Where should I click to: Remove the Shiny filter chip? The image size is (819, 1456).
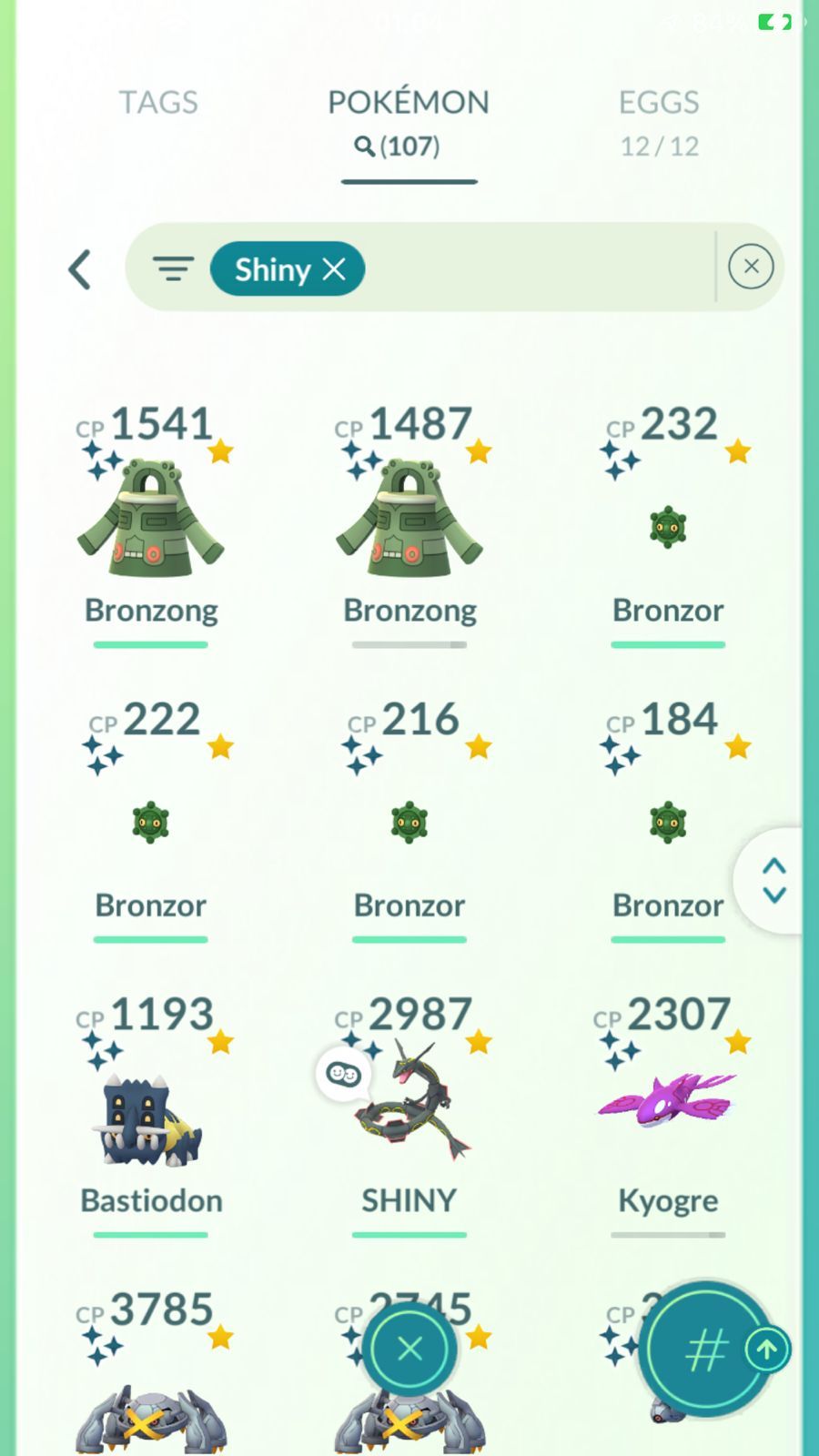point(334,269)
